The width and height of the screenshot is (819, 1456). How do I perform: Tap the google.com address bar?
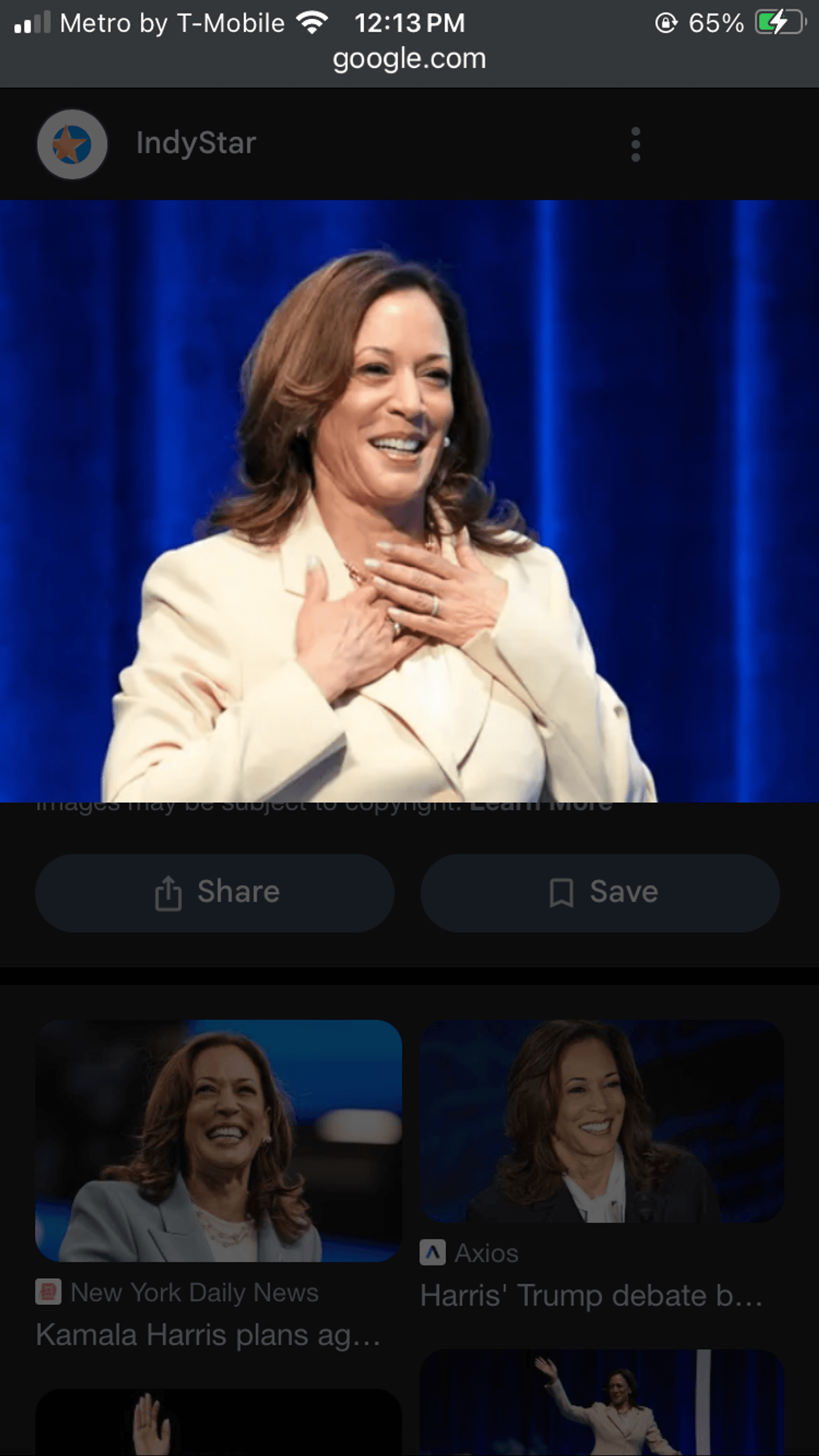(x=409, y=58)
